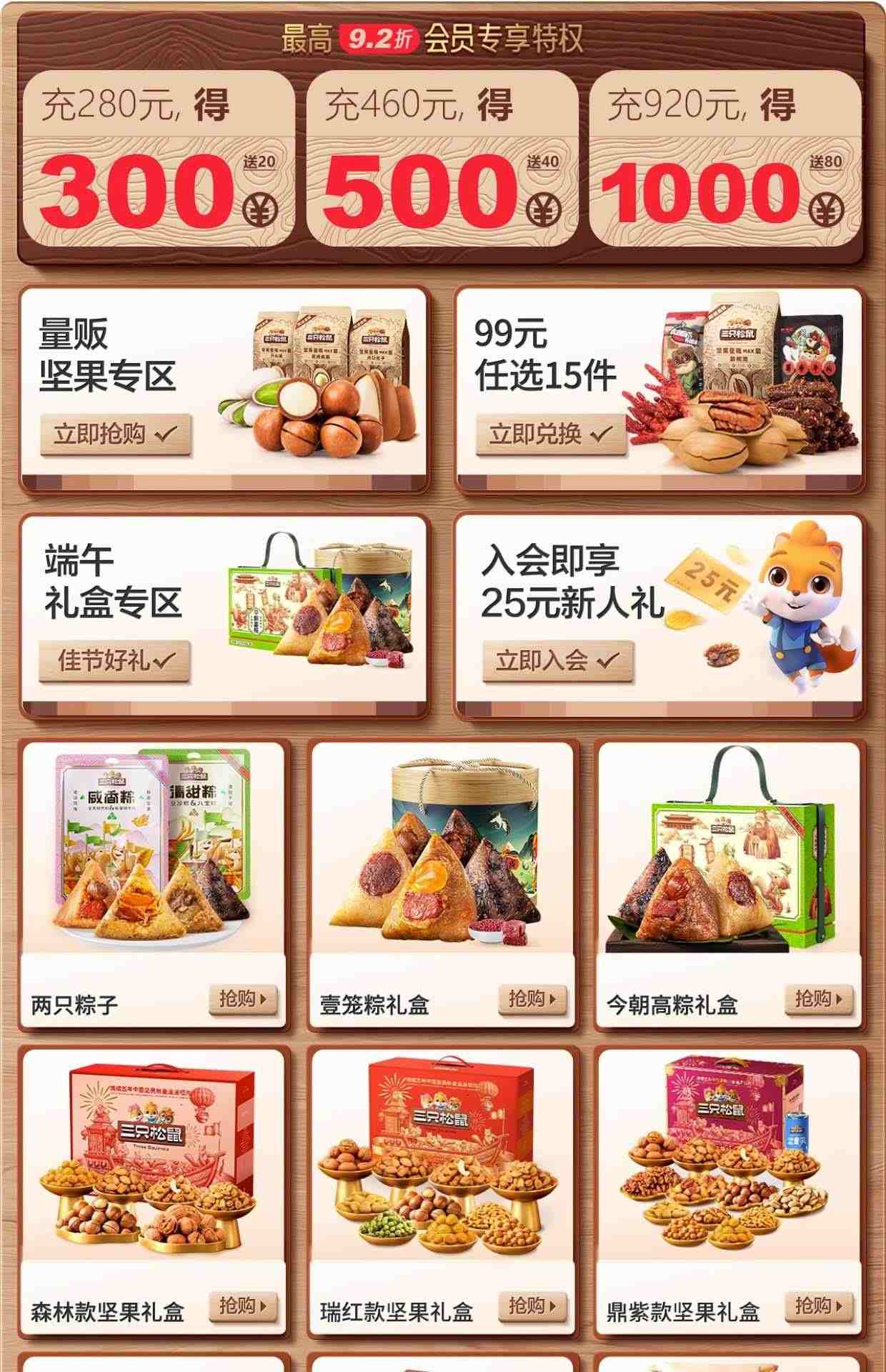The height and width of the screenshot is (1372, 886).
Task: Tap 立即兑换 for 99元任选15件
Action: (x=551, y=434)
